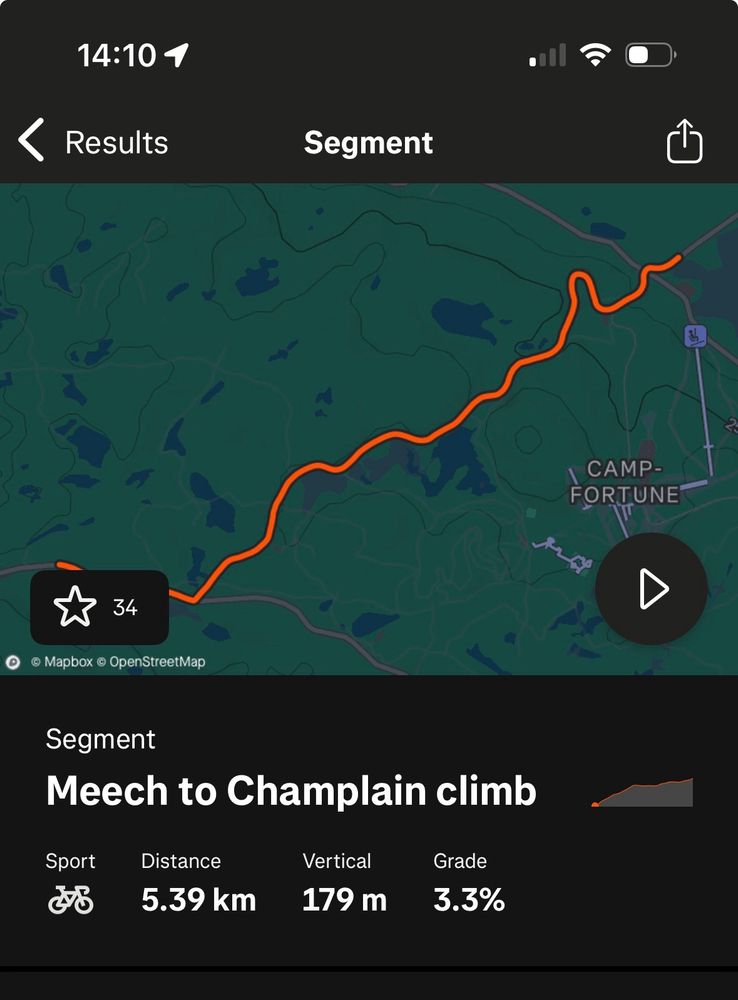The height and width of the screenshot is (1000, 738).
Task: Tap the cellular signal bars indicator
Action: click(545, 55)
